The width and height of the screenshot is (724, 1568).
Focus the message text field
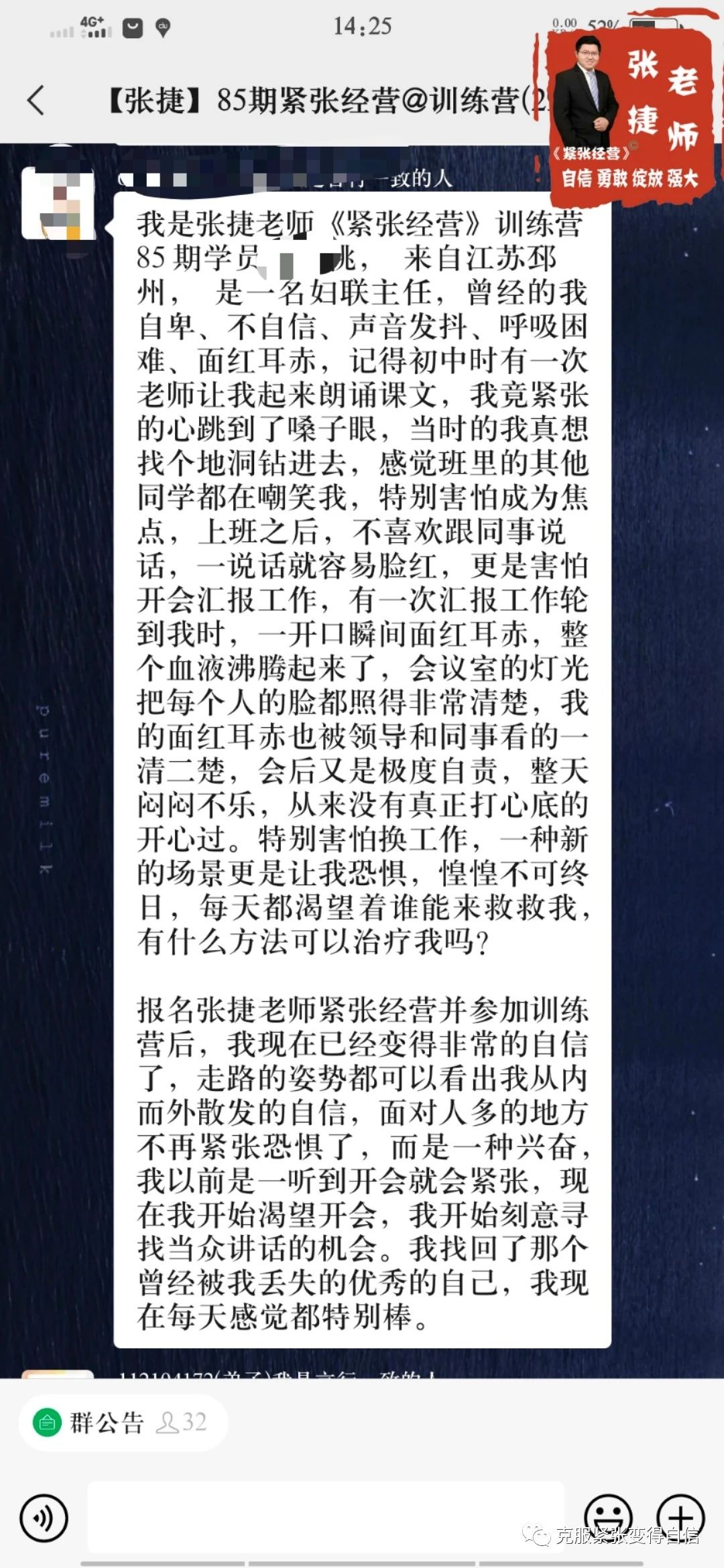pos(326,1518)
